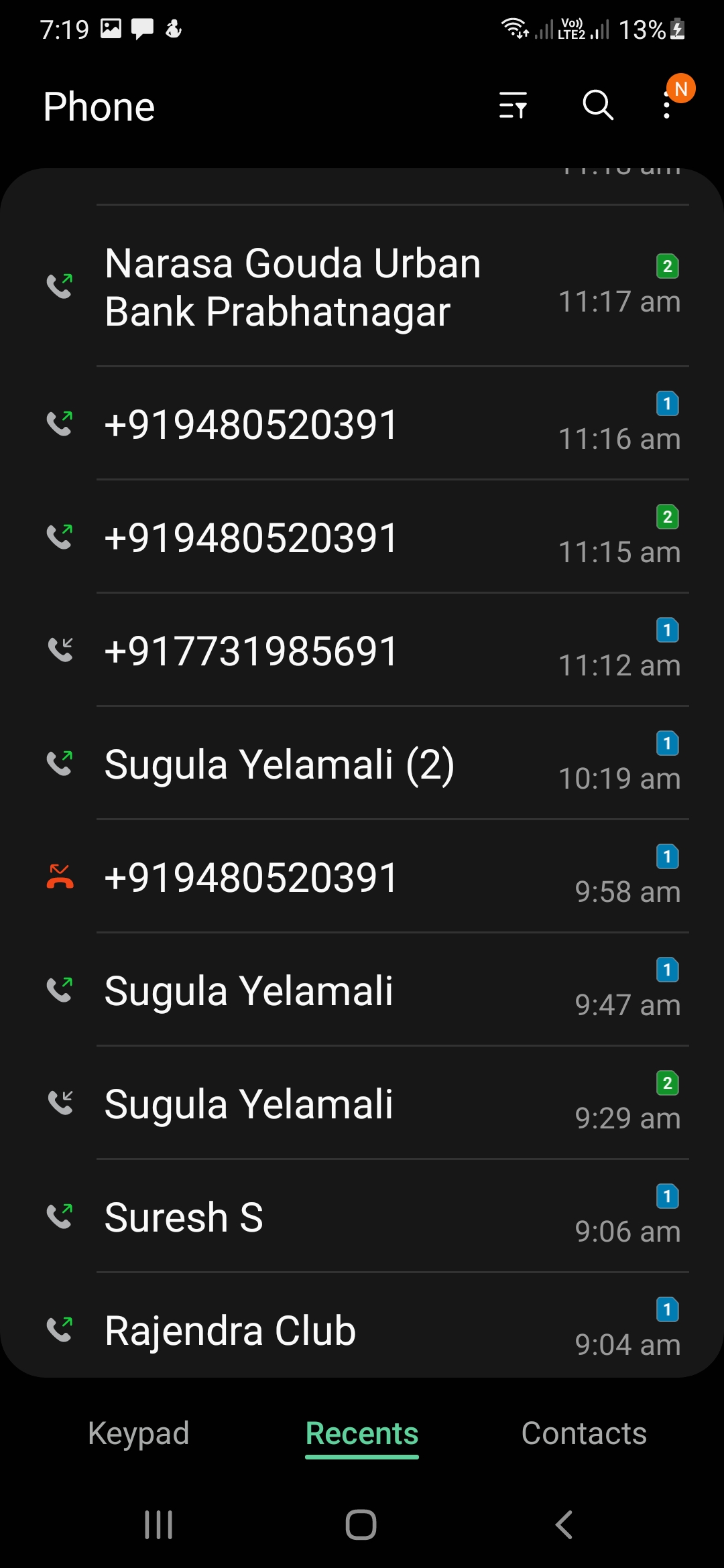The height and width of the screenshot is (1568, 724).
Task: Select the +919480520391 call at 11:15 am
Action: point(362,537)
